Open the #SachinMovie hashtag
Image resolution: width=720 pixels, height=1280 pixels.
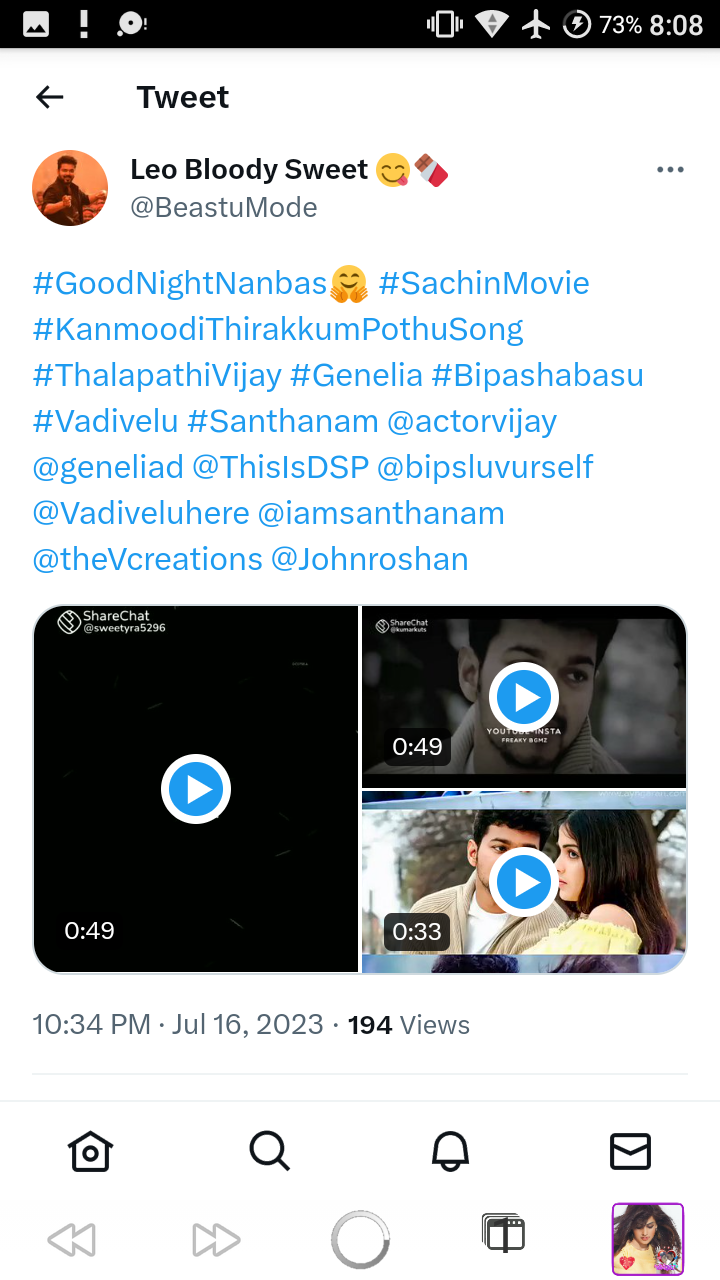[482, 283]
